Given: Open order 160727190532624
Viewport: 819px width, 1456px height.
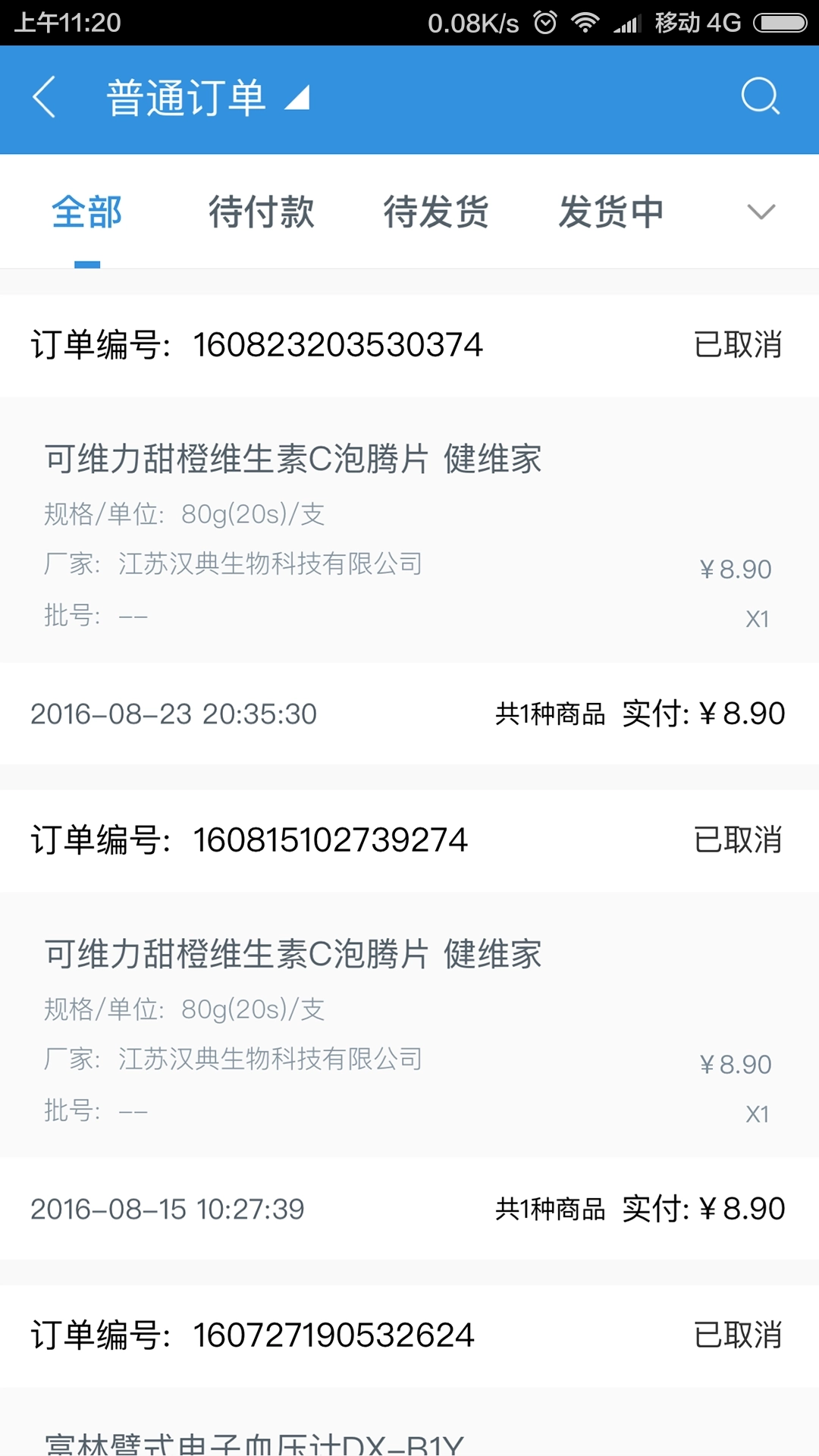Looking at the screenshot, I should click(x=334, y=1335).
